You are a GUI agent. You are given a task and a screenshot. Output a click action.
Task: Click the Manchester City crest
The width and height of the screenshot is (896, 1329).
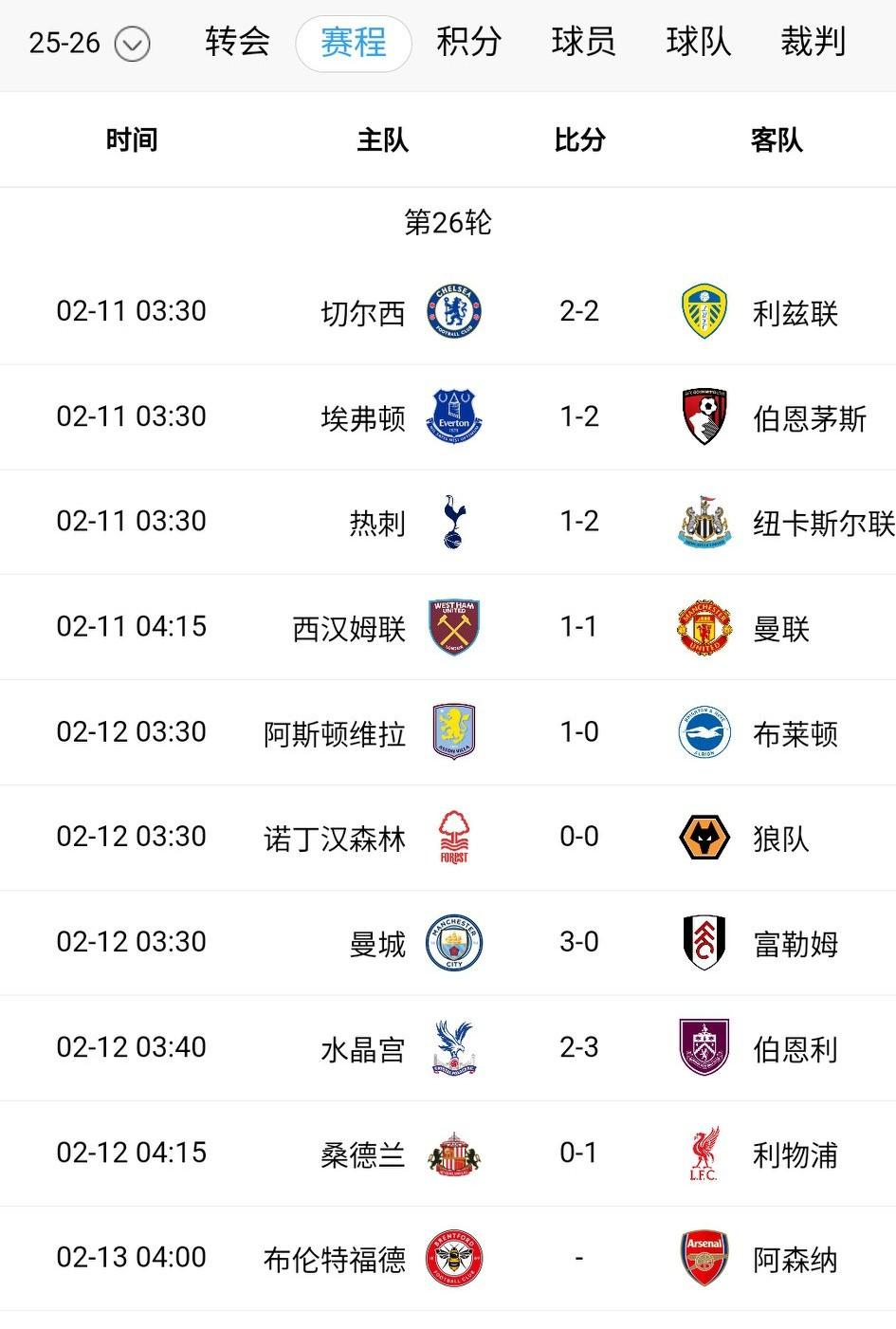click(454, 942)
